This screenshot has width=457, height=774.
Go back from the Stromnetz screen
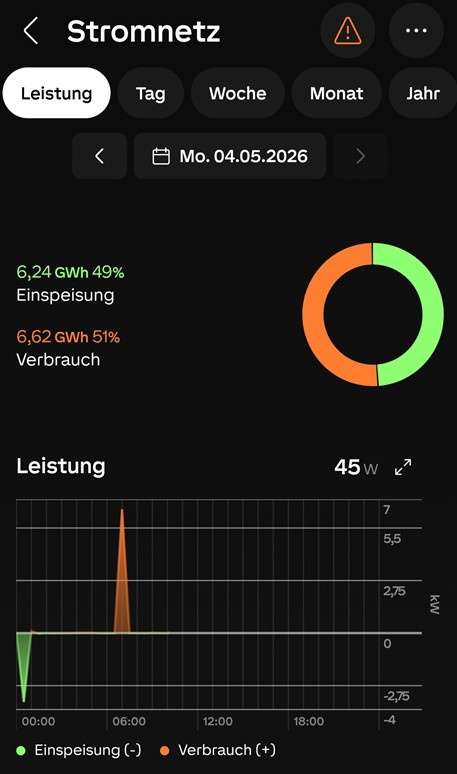point(31,31)
